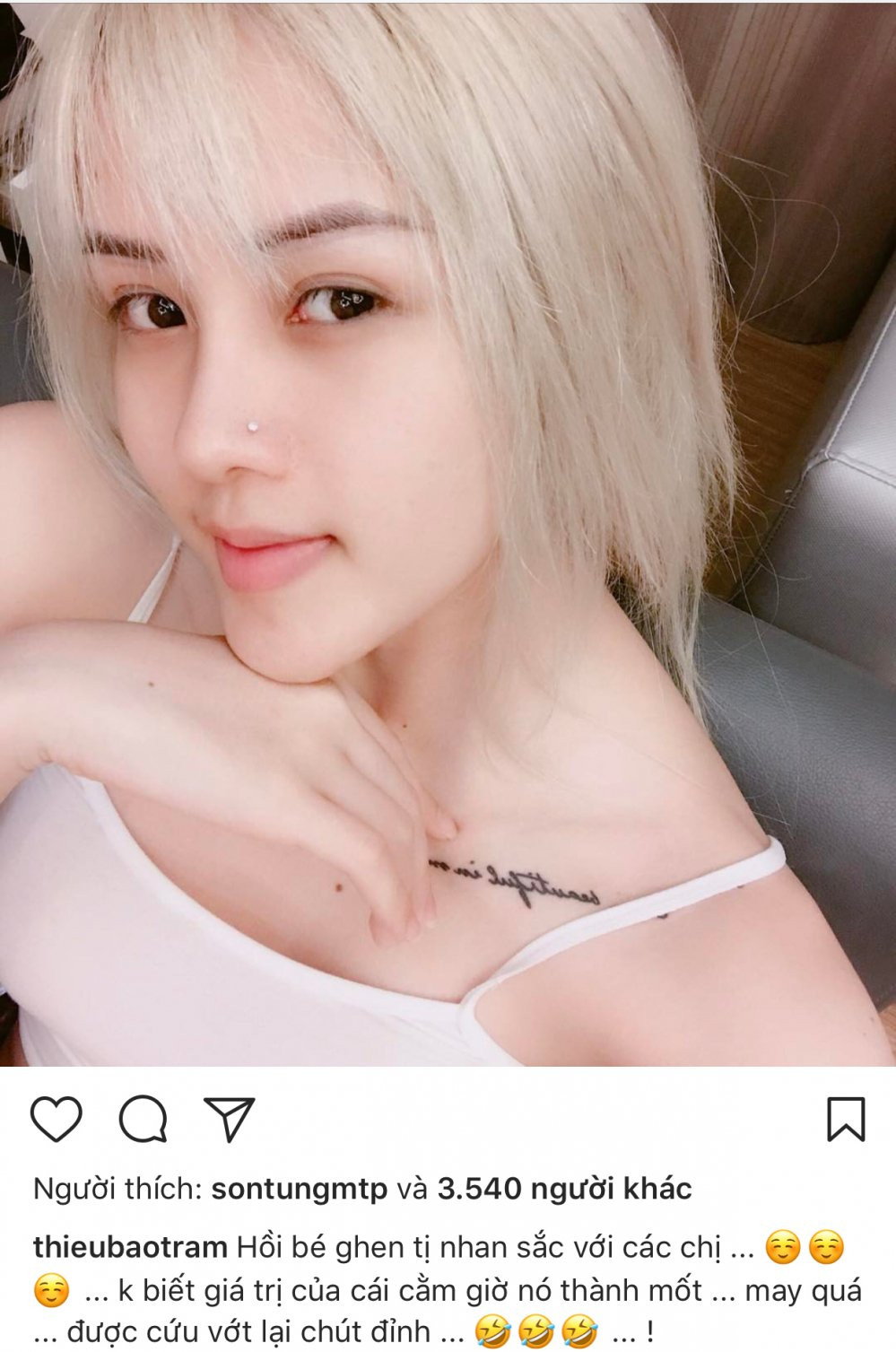This screenshot has height=1352, width=896.
Task: Open sontungmtp's profile from the likes line
Action: [x=299, y=1190]
